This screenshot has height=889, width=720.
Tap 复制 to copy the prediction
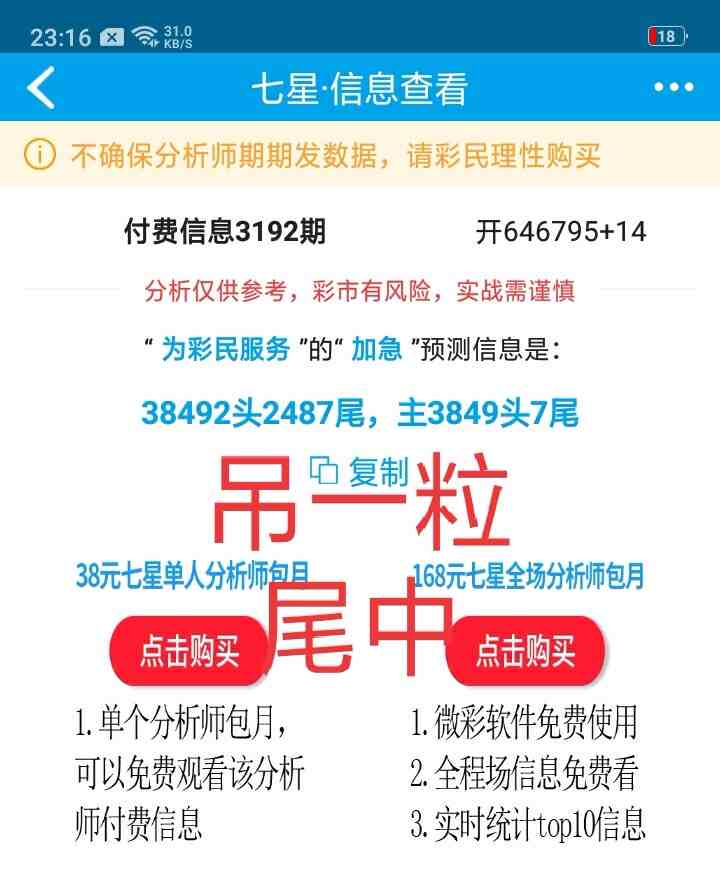[x=360, y=472]
